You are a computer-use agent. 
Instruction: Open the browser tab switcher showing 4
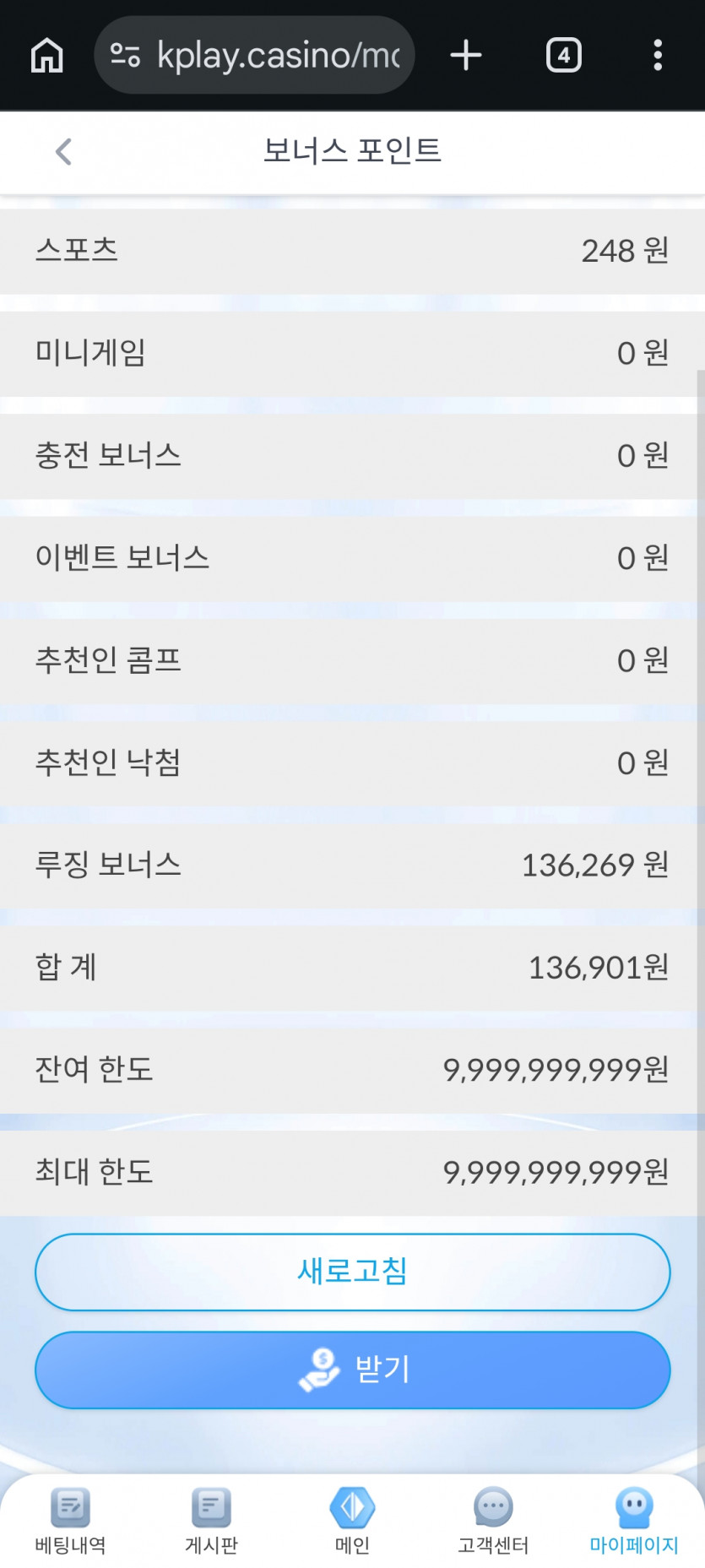(563, 55)
